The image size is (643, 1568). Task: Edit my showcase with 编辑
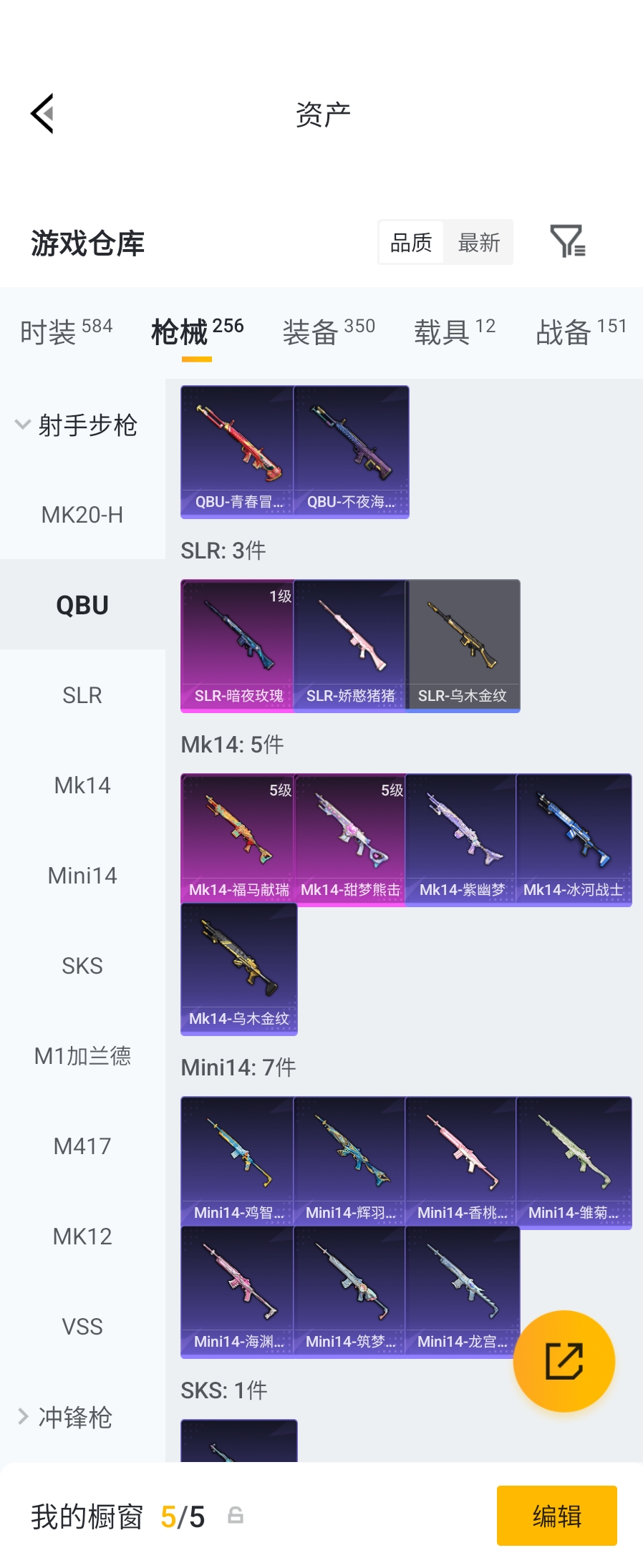[556, 1516]
